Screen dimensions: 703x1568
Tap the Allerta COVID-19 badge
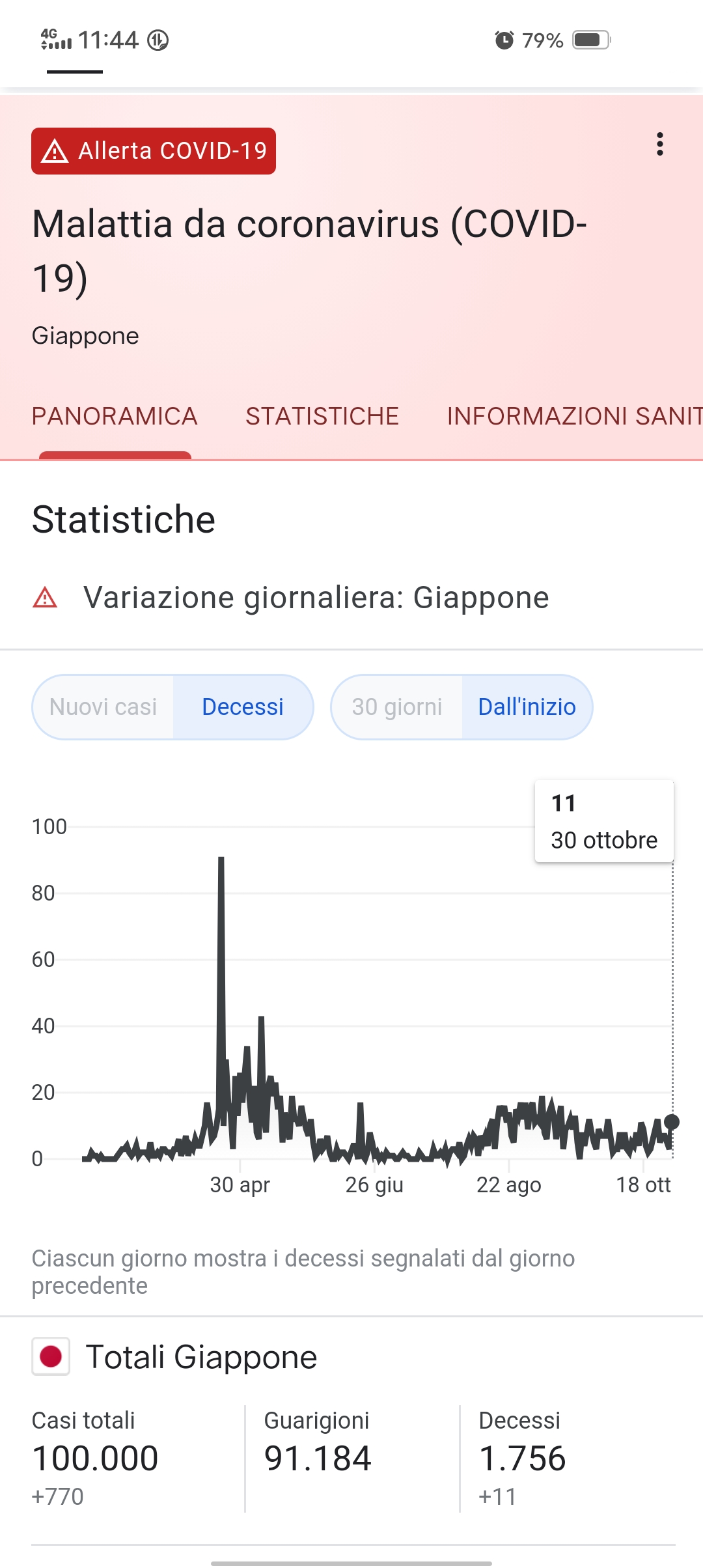[x=154, y=151]
